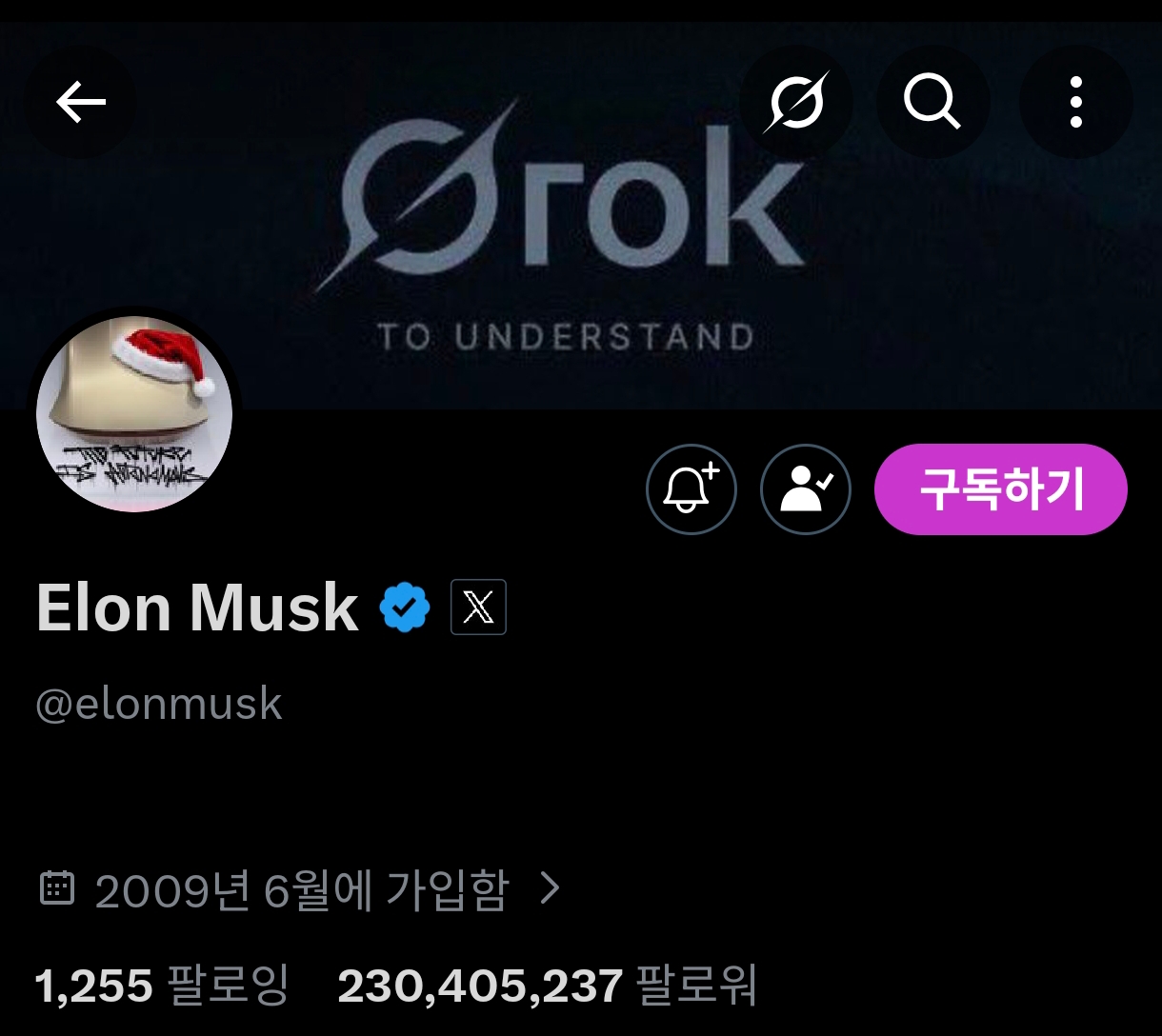Open the three-dot overflow menu
Screen dimensions: 1162x1036
1075,102
